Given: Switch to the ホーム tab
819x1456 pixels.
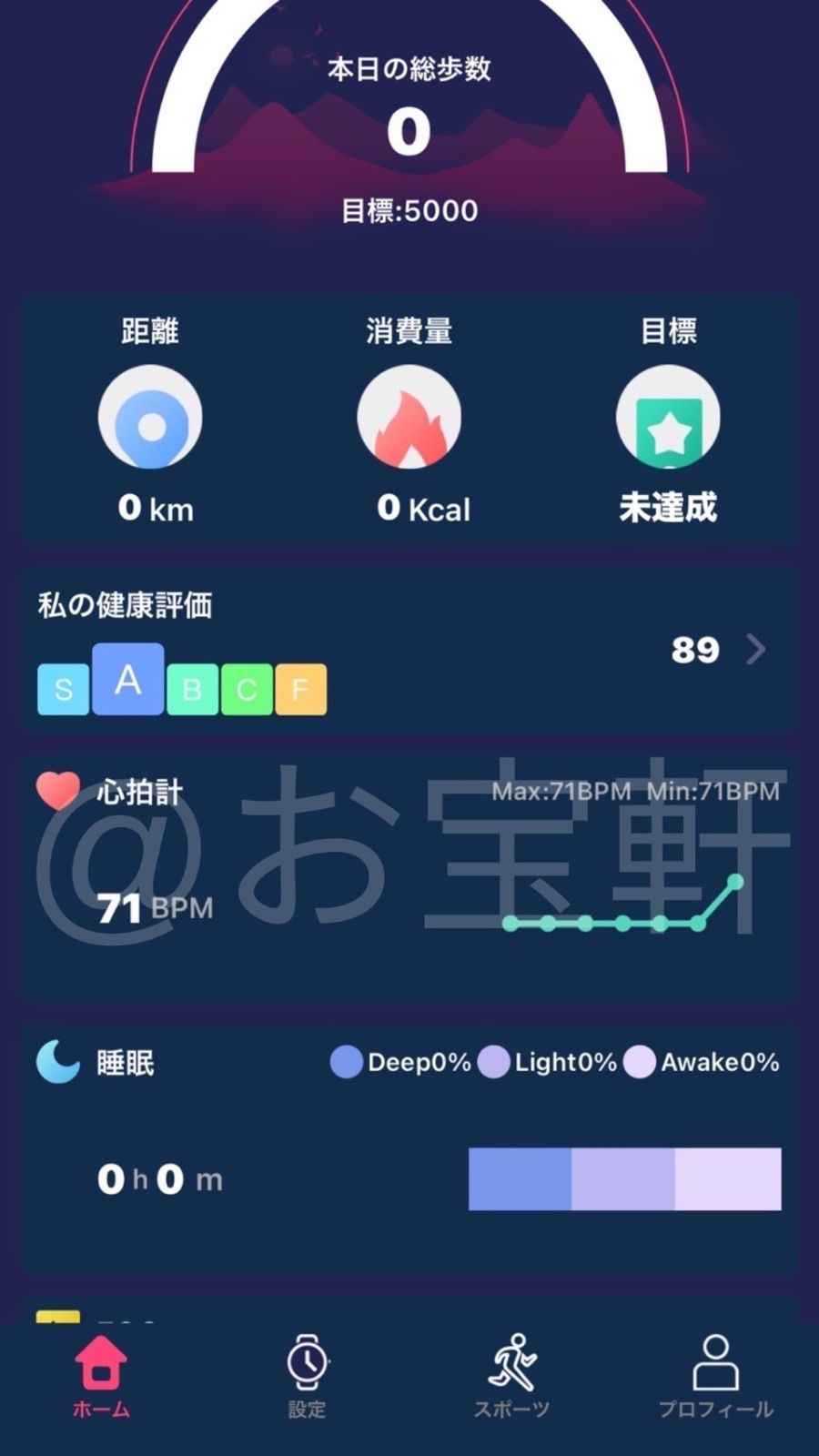Looking at the screenshot, I should (101, 1376).
